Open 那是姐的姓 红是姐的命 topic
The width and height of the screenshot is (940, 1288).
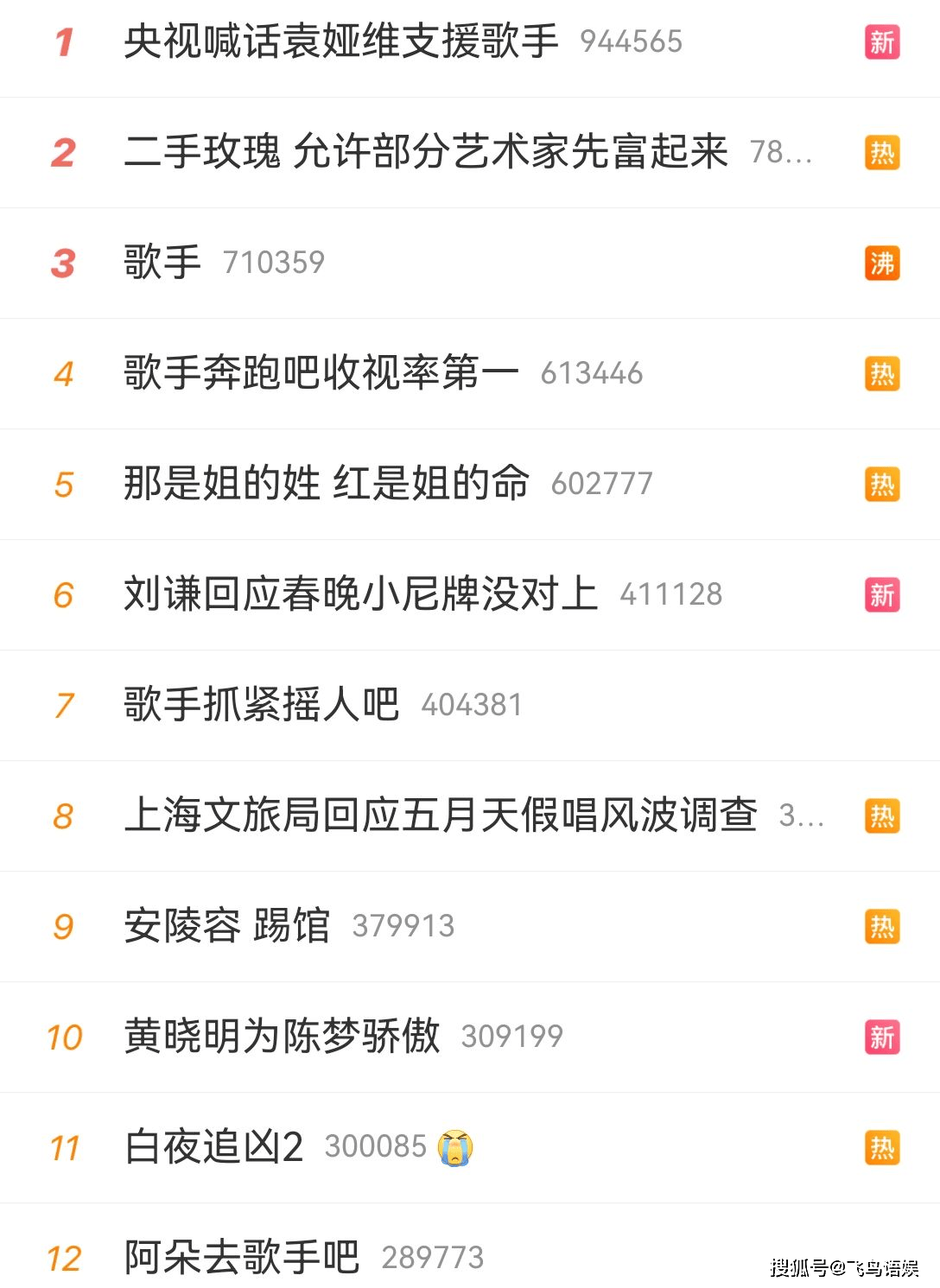click(x=326, y=484)
